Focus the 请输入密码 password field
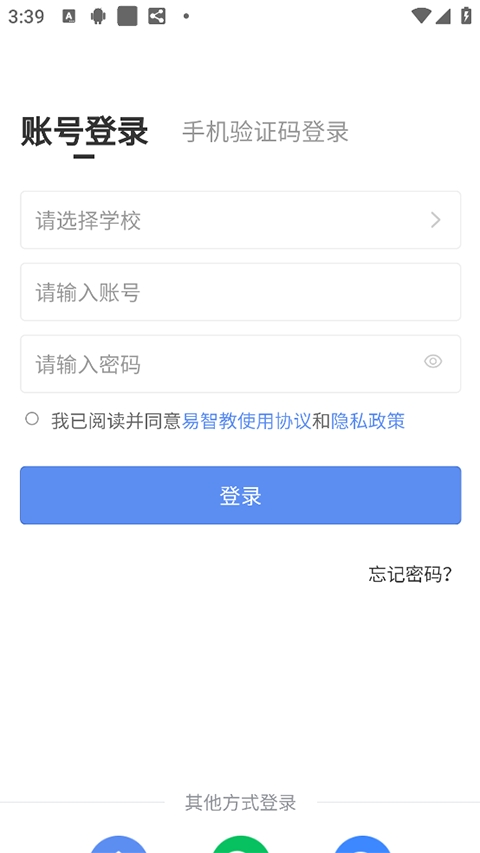Screen dimensions: 480x853 [241, 364]
